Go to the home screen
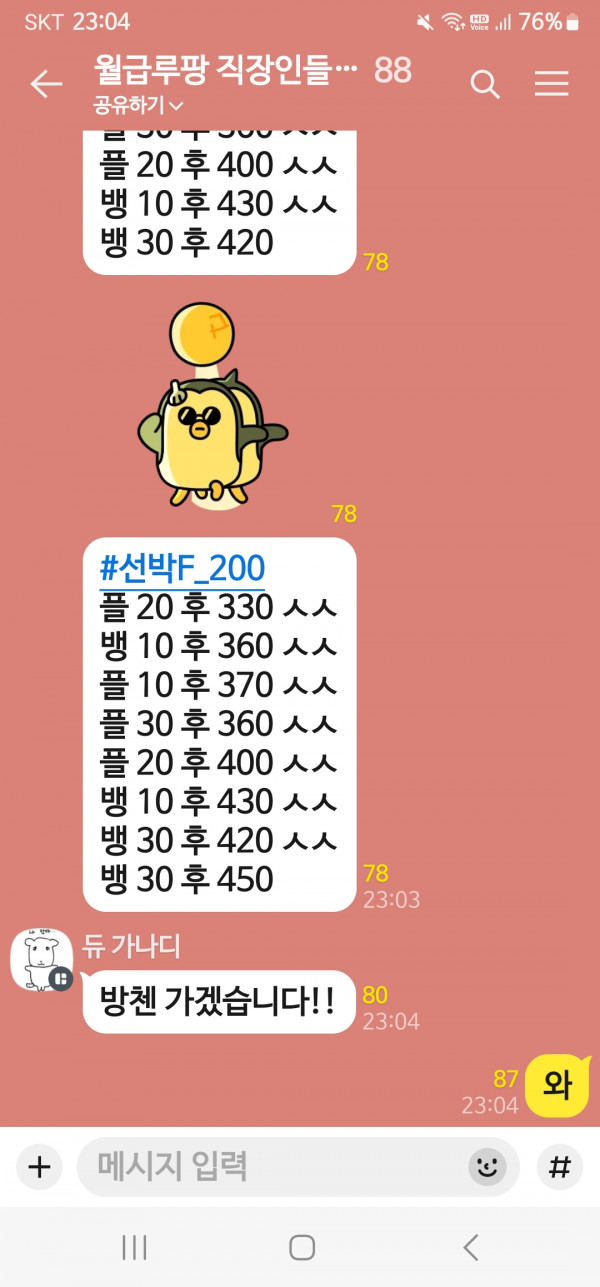600x1287 pixels. tap(302, 1247)
